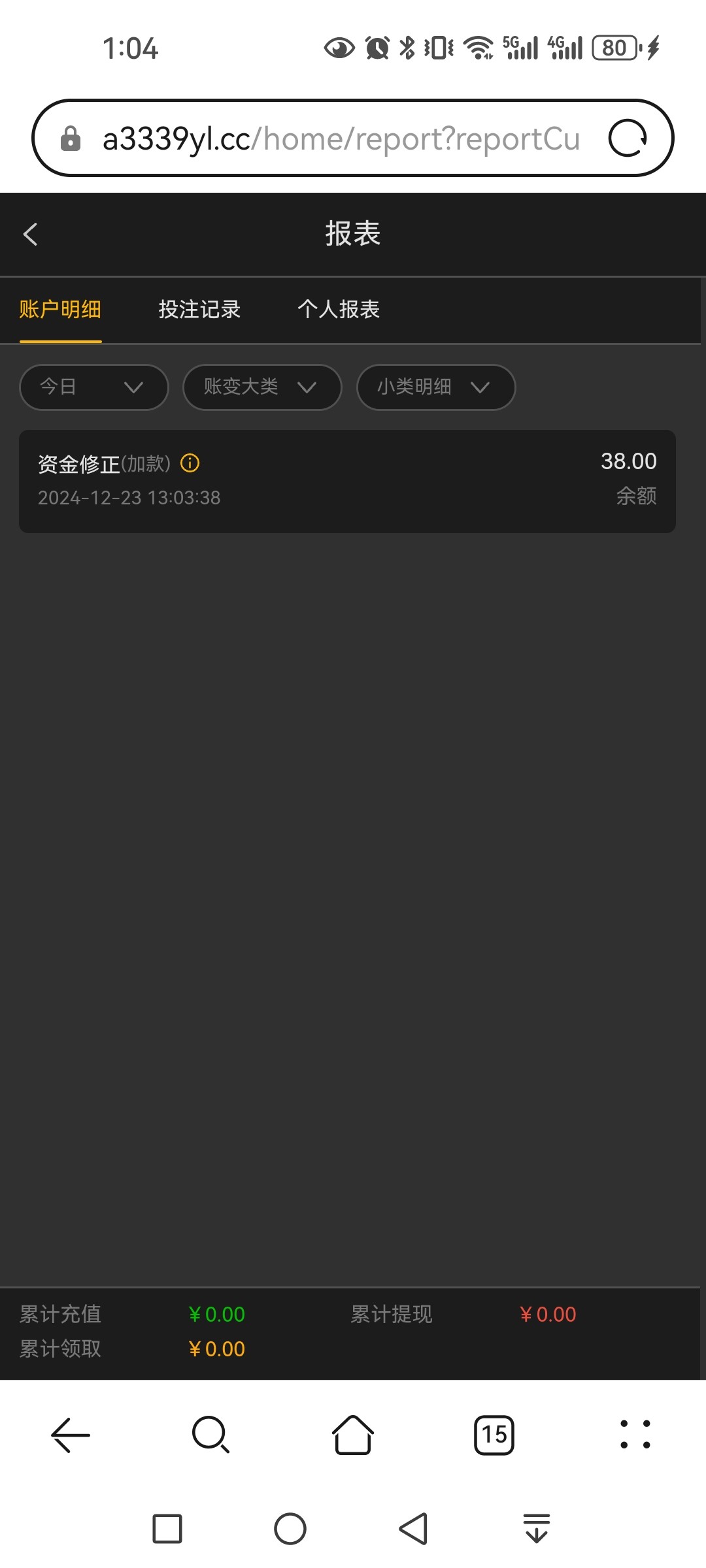The width and height of the screenshot is (706, 1568).
Task: Tap browser back arrow in bottom toolbar
Action: 71,1435
